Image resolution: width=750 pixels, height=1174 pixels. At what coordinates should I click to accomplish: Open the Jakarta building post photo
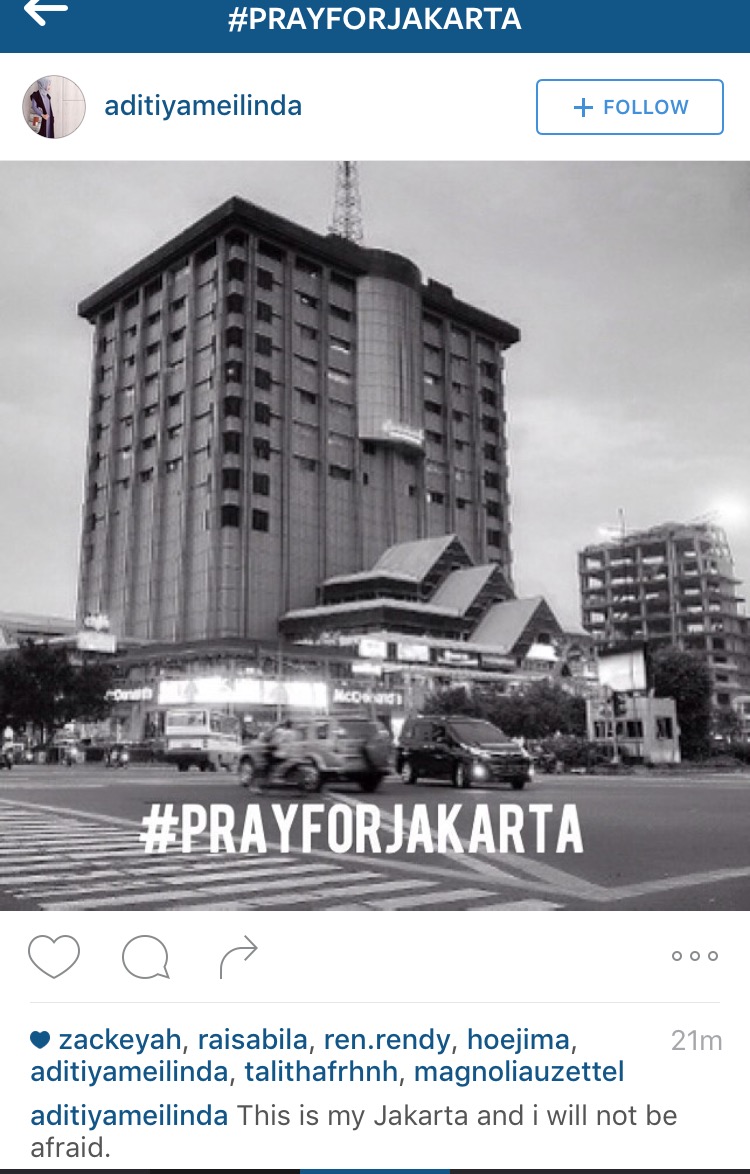375,535
